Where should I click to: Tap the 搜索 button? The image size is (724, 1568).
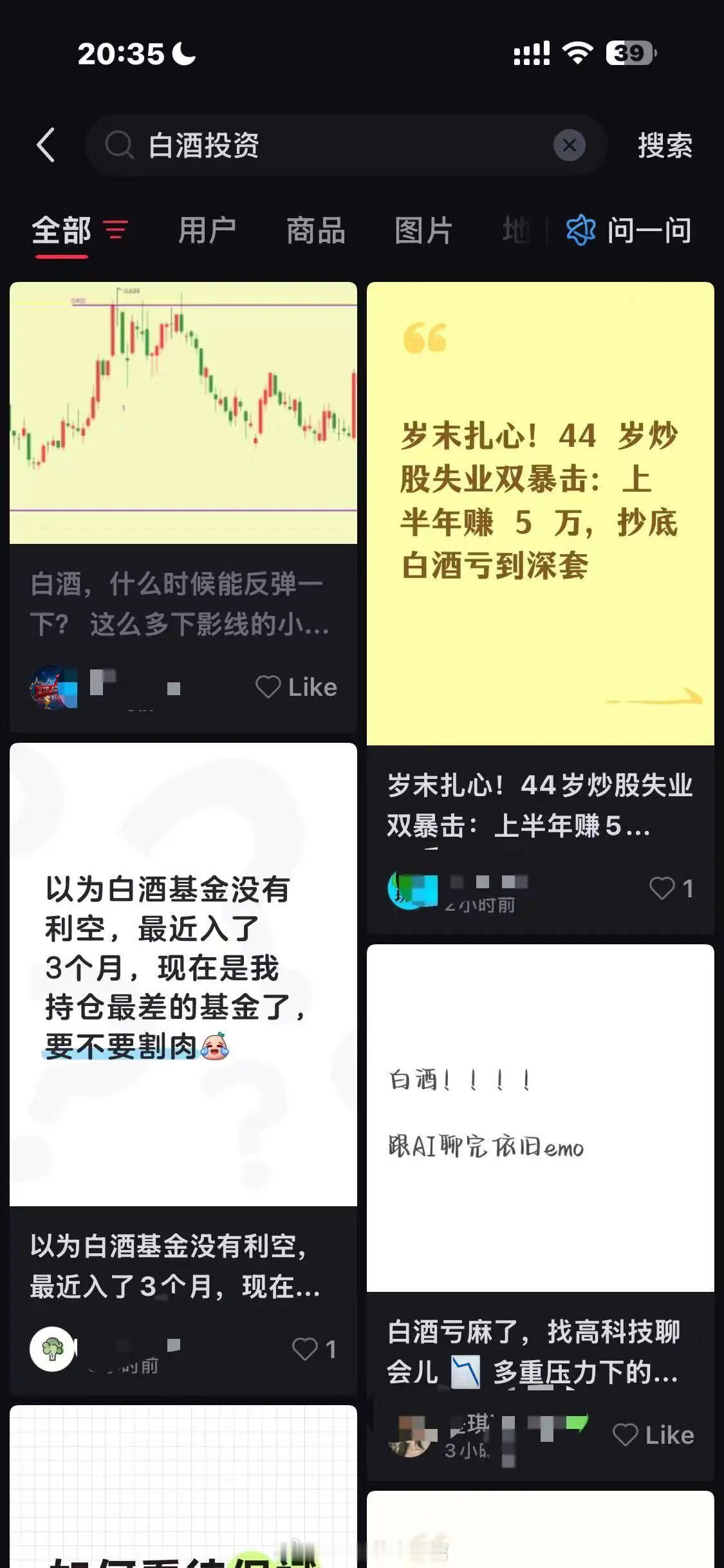(664, 146)
